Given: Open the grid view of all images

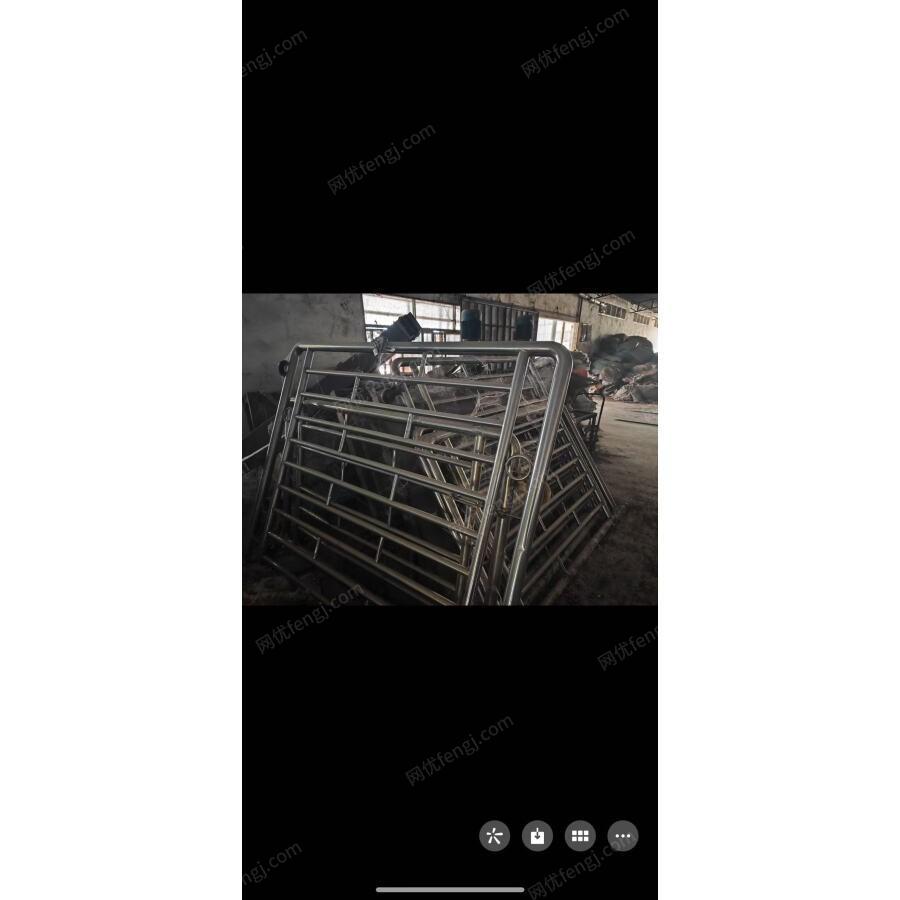Looking at the screenshot, I should tap(580, 836).
